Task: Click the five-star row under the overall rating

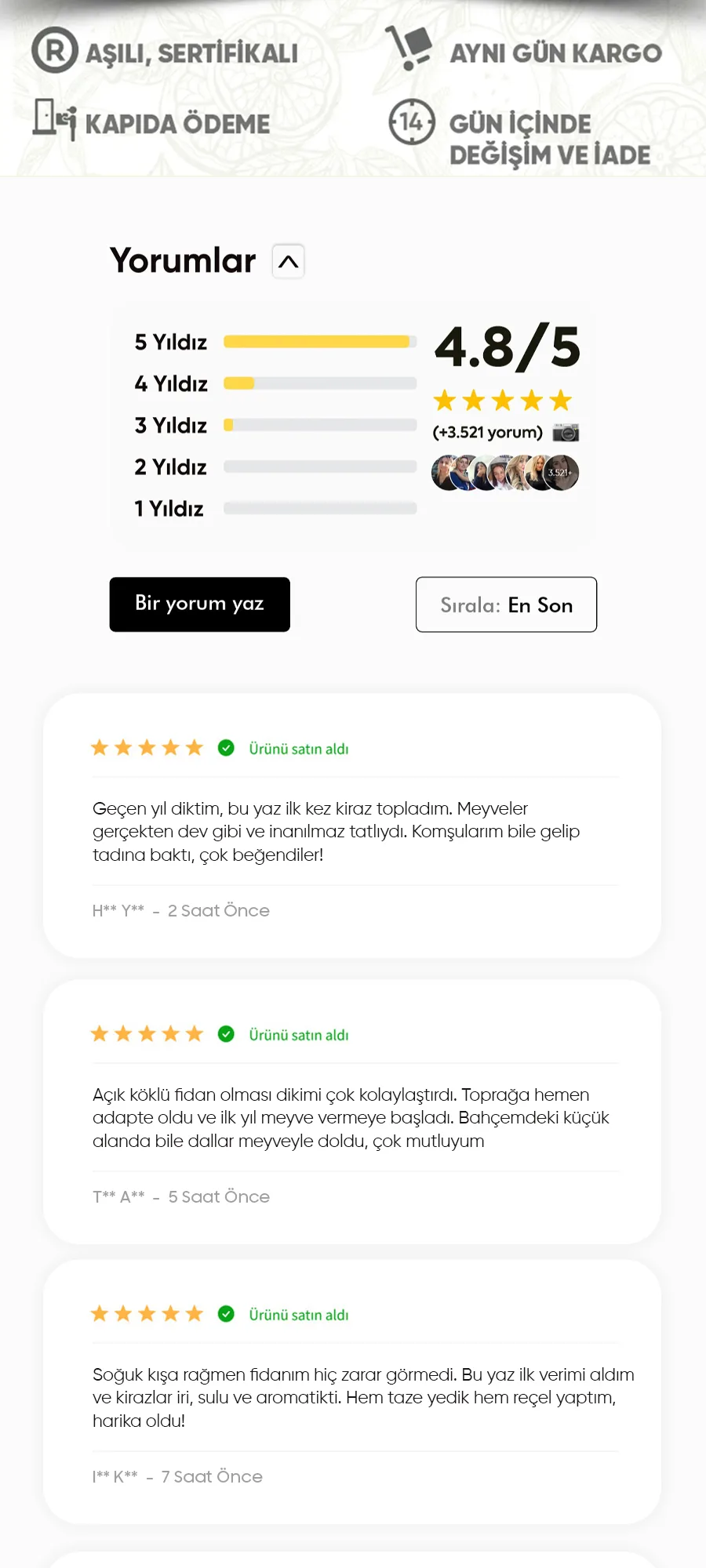Action: point(502,400)
